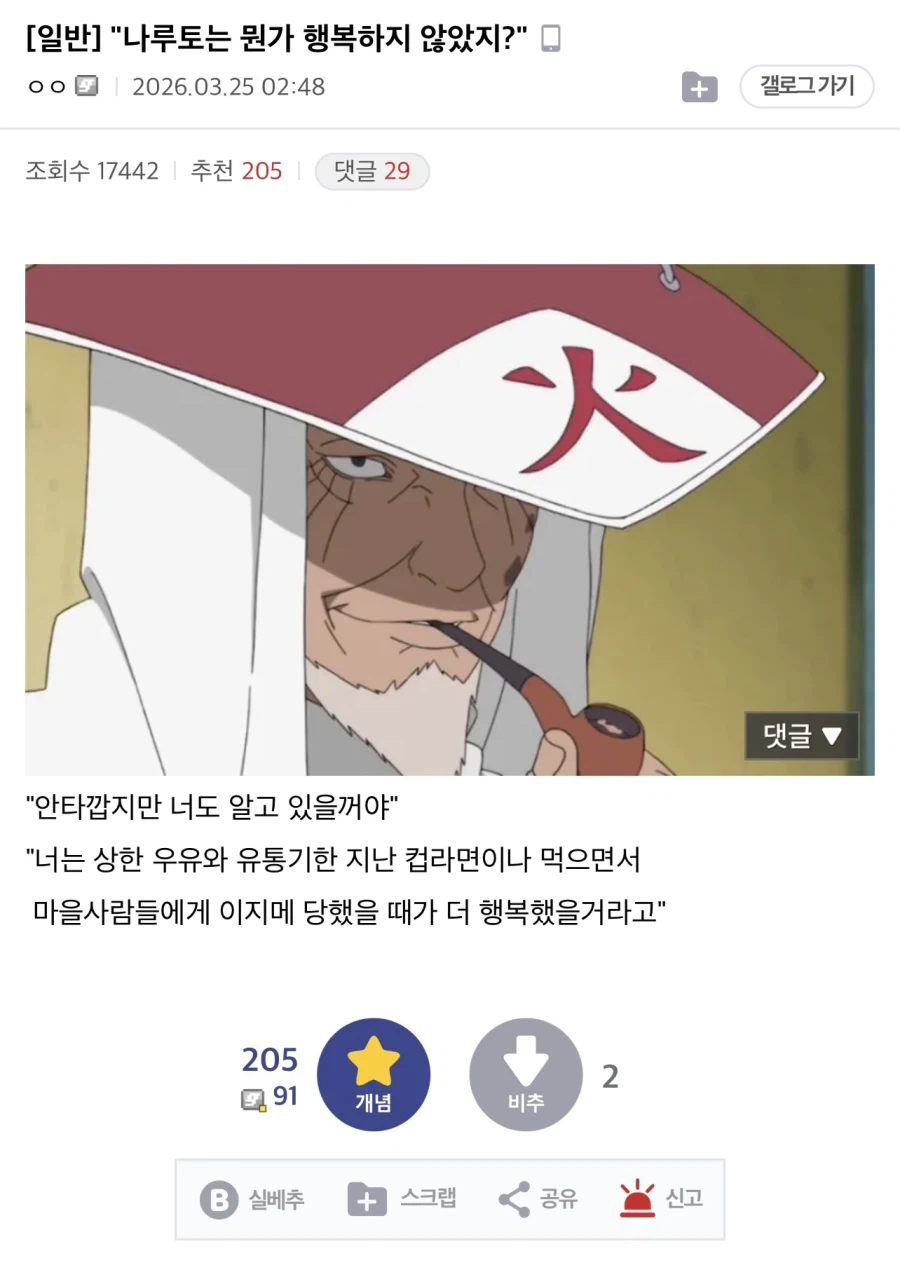900x1279 pixels.
Task: Downvote the post with 비추 button
Action: coord(526,1074)
